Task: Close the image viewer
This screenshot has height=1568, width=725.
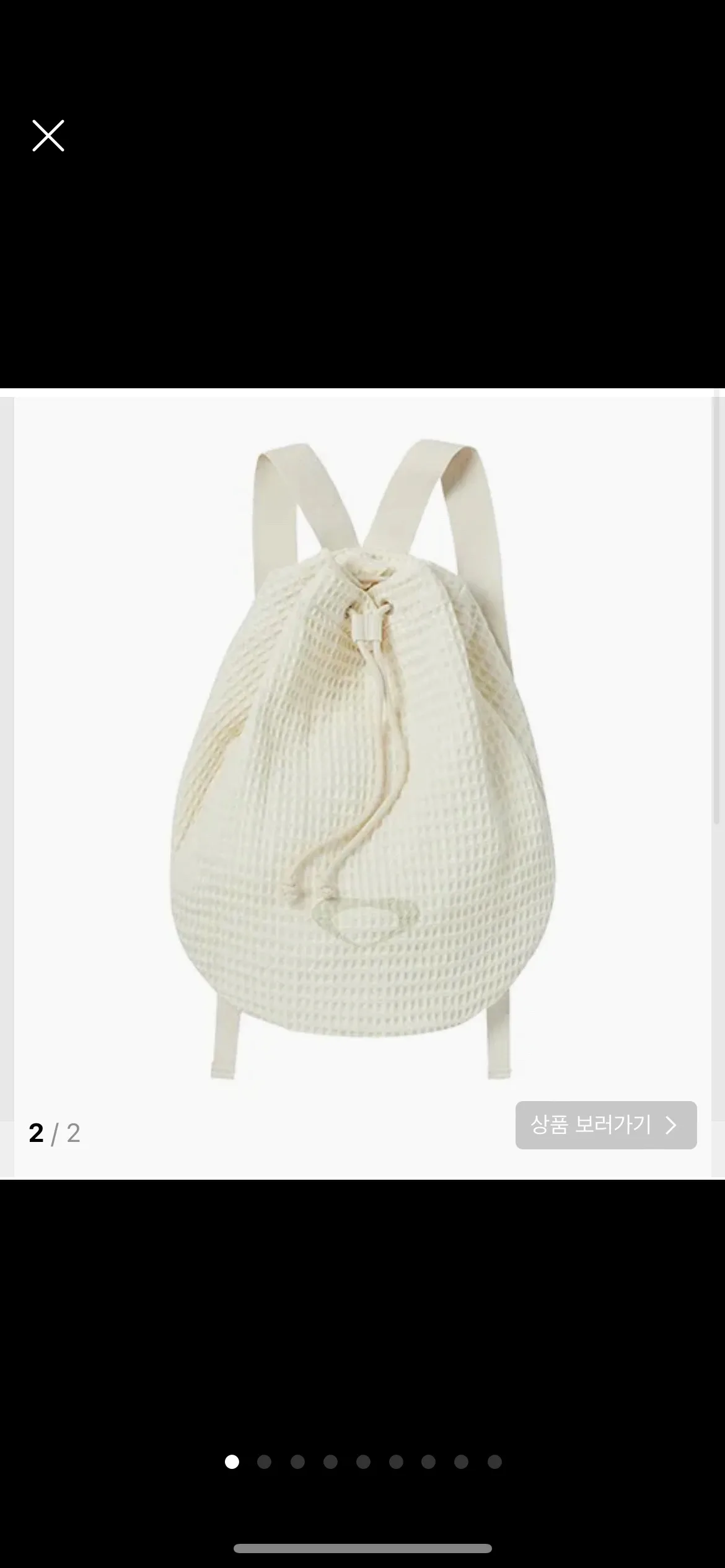Action: click(x=48, y=136)
